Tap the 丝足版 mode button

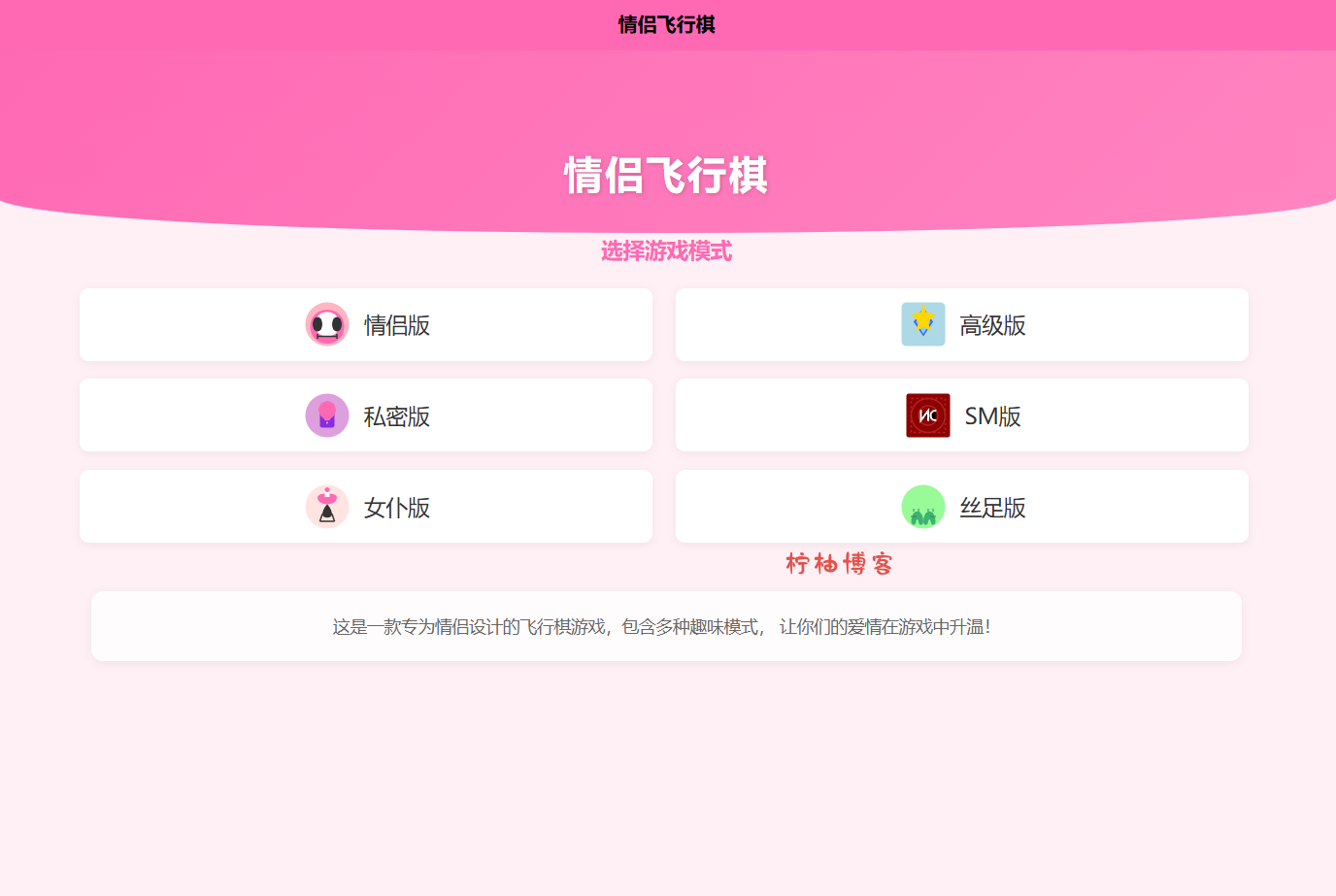click(x=961, y=507)
